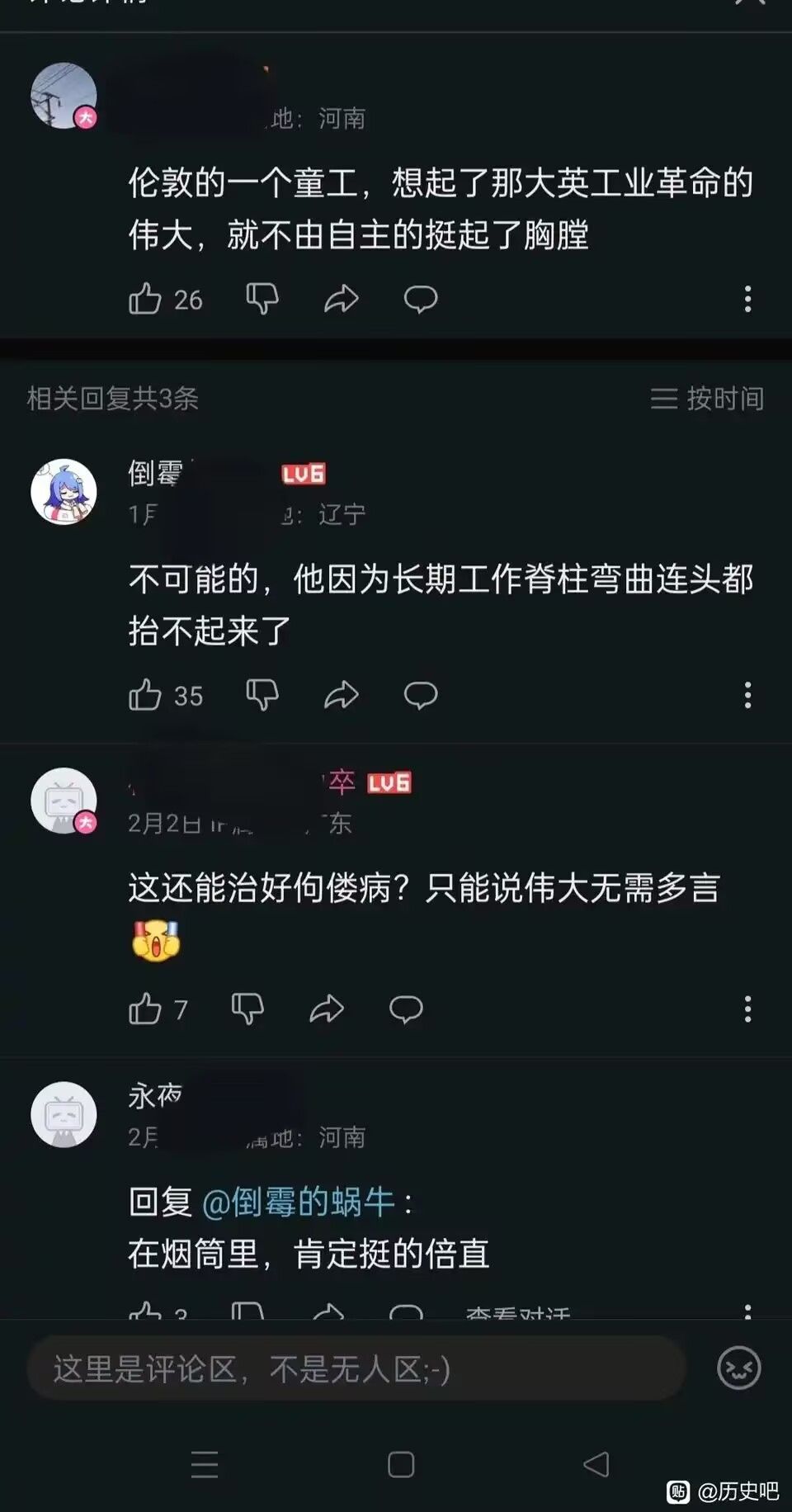Share the 佝偻病 reply
Image resolution: width=792 pixels, height=1512 pixels.
coord(326,1009)
